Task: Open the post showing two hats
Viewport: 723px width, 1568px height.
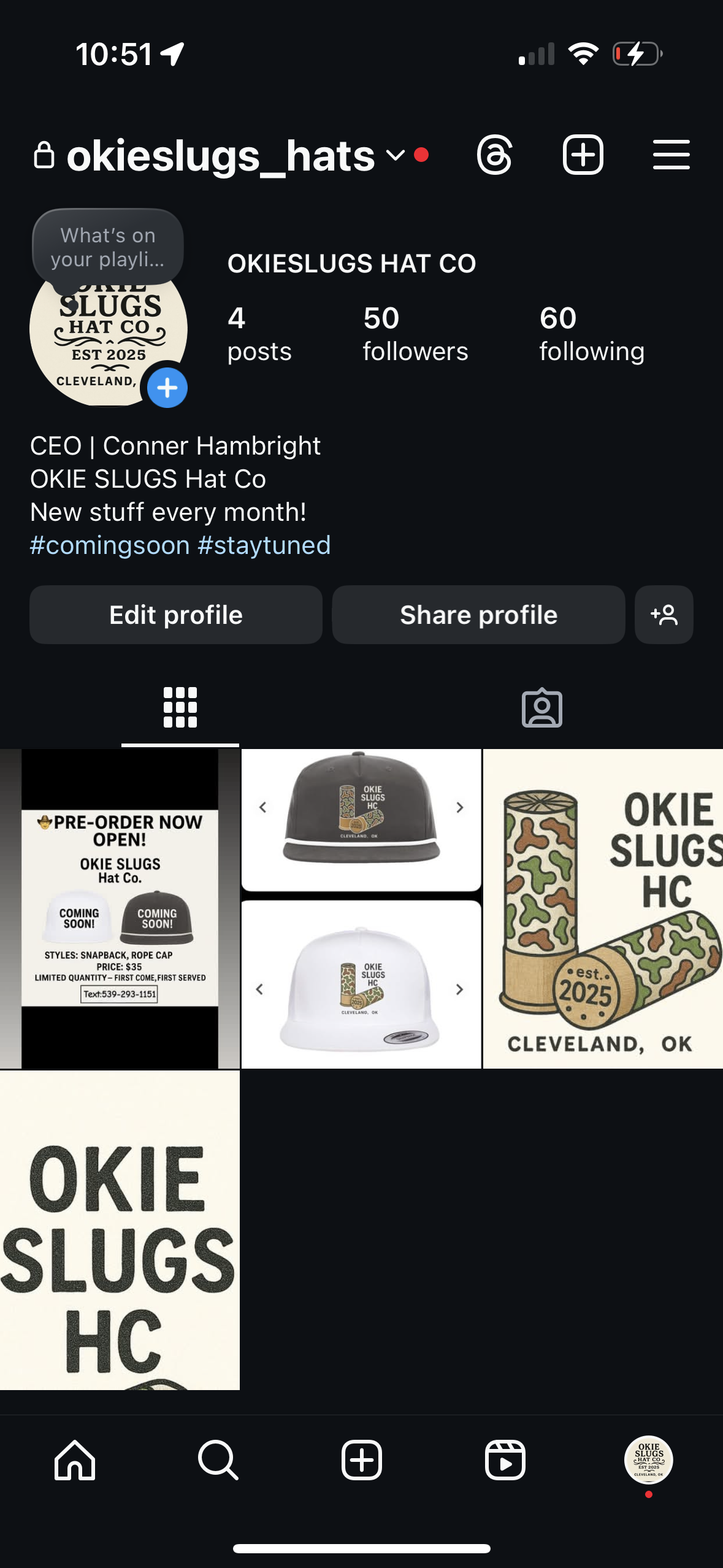Action: pyautogui.click(x=361, y=909)
